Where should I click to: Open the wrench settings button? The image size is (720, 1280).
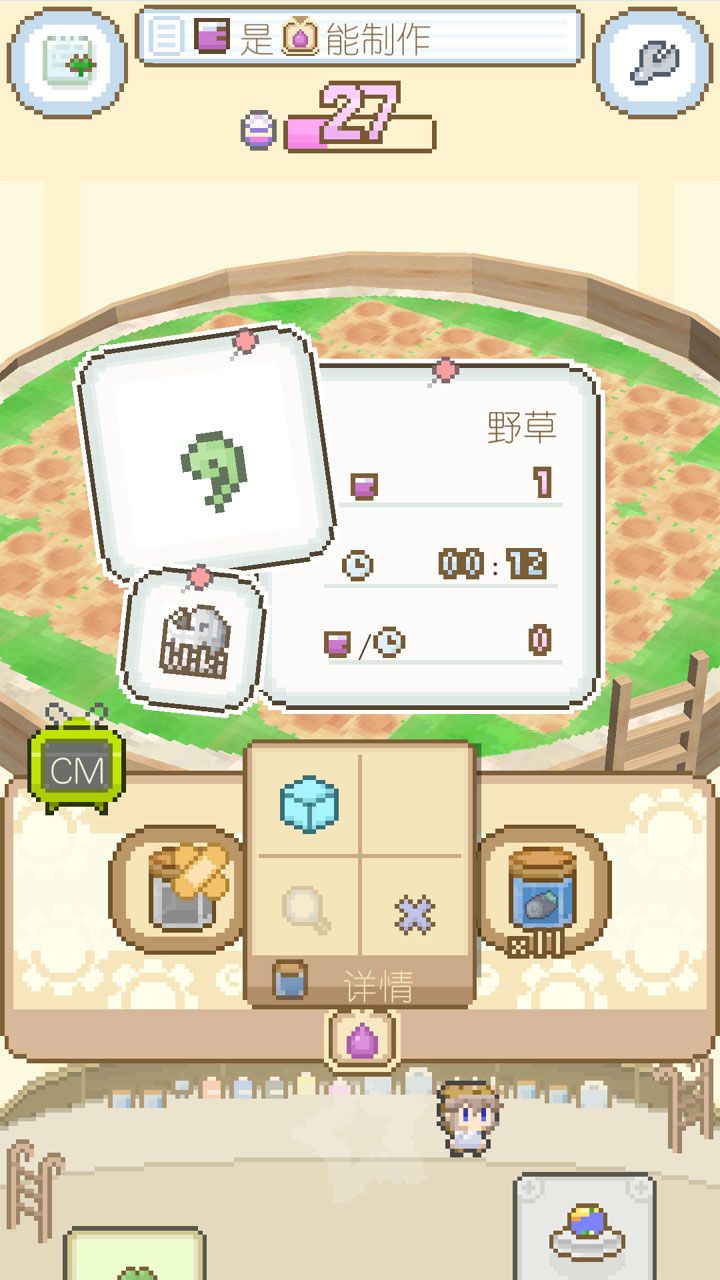tap(653, 62)
